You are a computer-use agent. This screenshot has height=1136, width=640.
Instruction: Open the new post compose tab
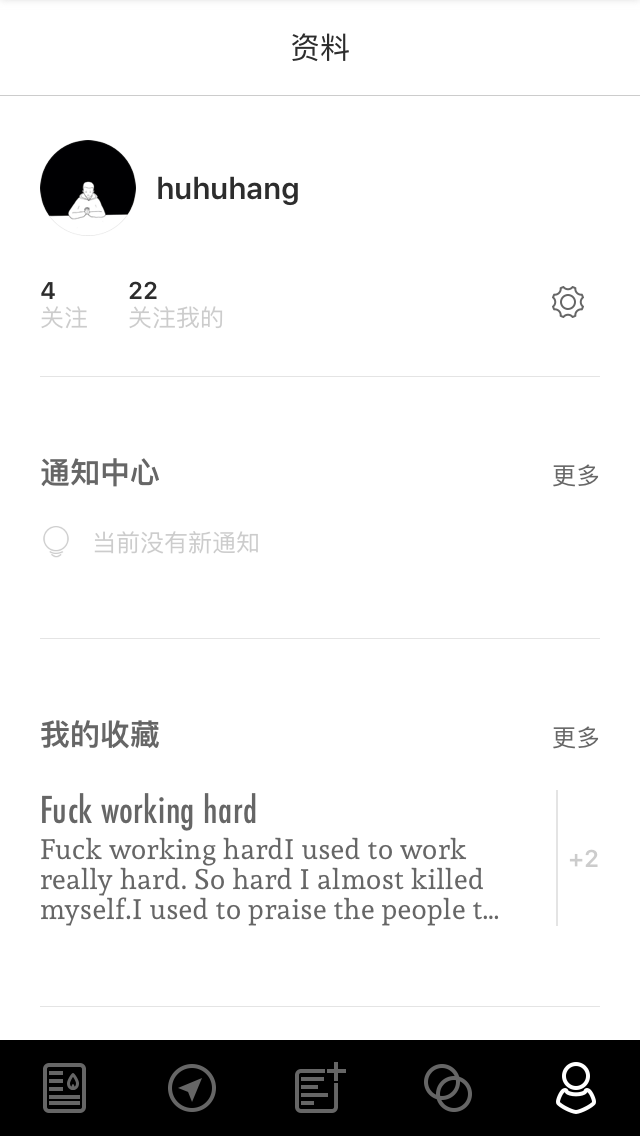(x=320, y=1087)
